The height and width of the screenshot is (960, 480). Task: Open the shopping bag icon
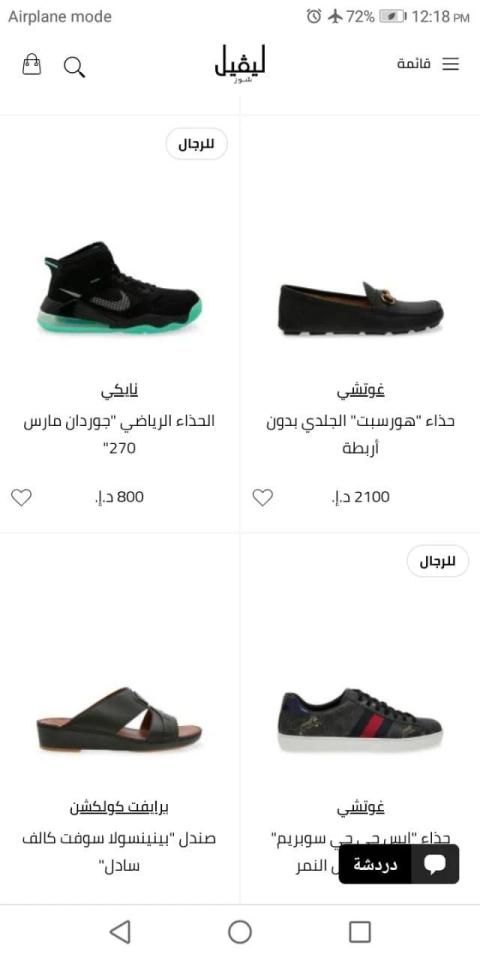[x=32, y=64]
